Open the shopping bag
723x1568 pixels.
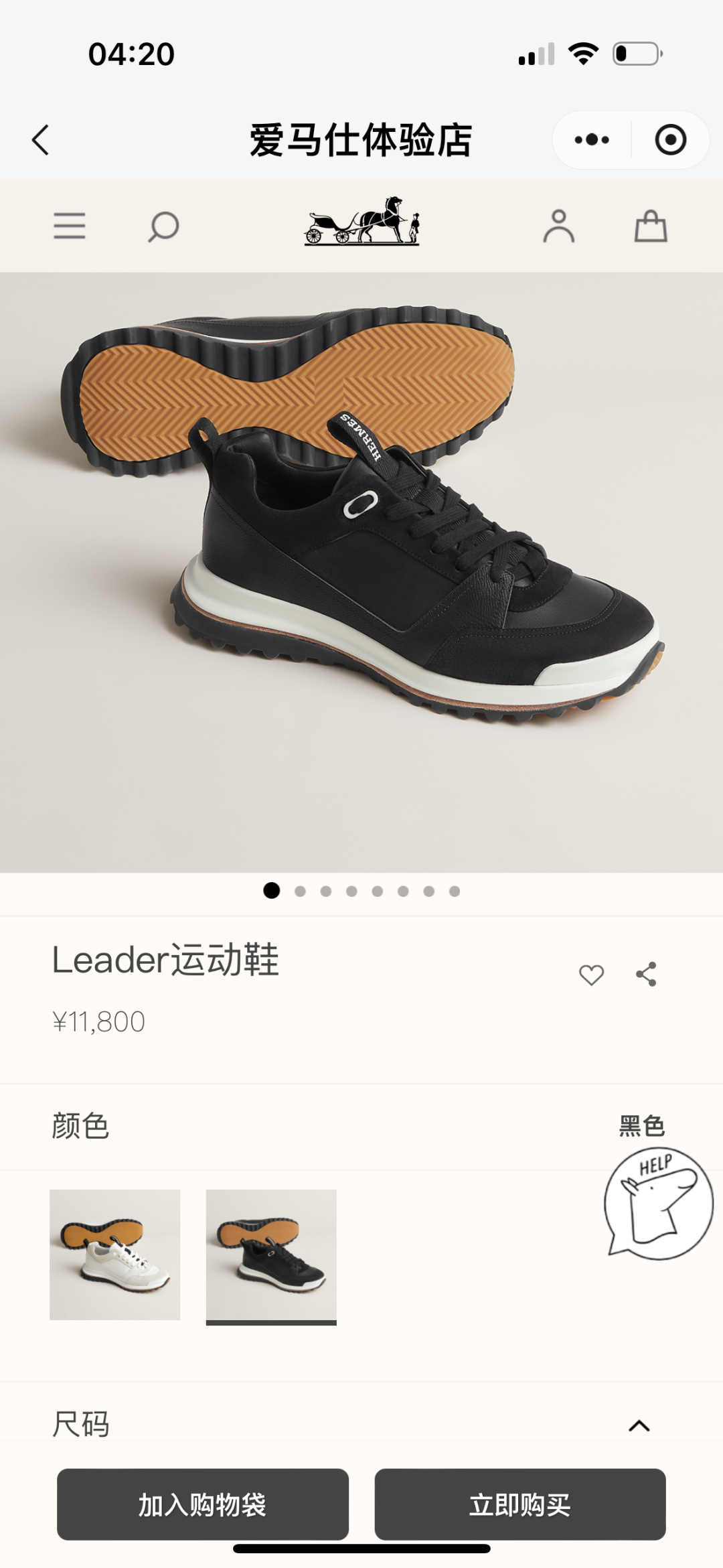pos(651,226)
